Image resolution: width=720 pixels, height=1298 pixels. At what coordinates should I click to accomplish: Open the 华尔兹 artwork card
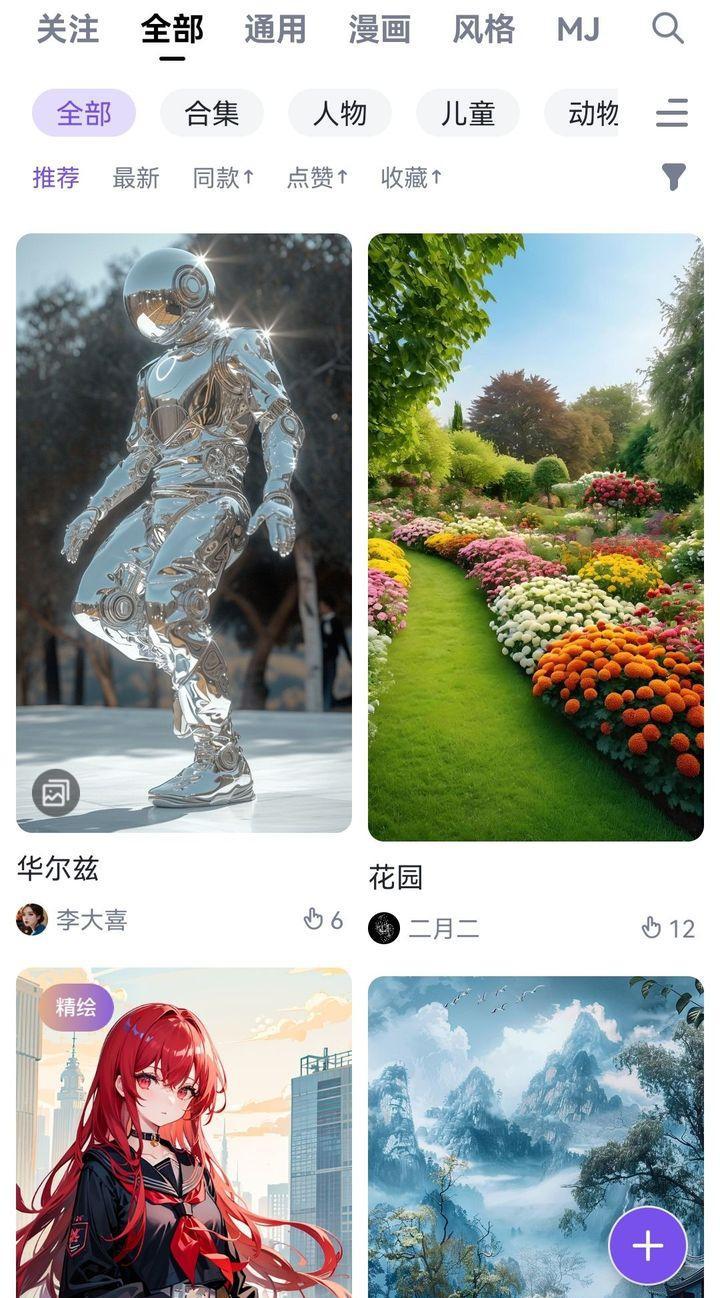click(184, 532)
